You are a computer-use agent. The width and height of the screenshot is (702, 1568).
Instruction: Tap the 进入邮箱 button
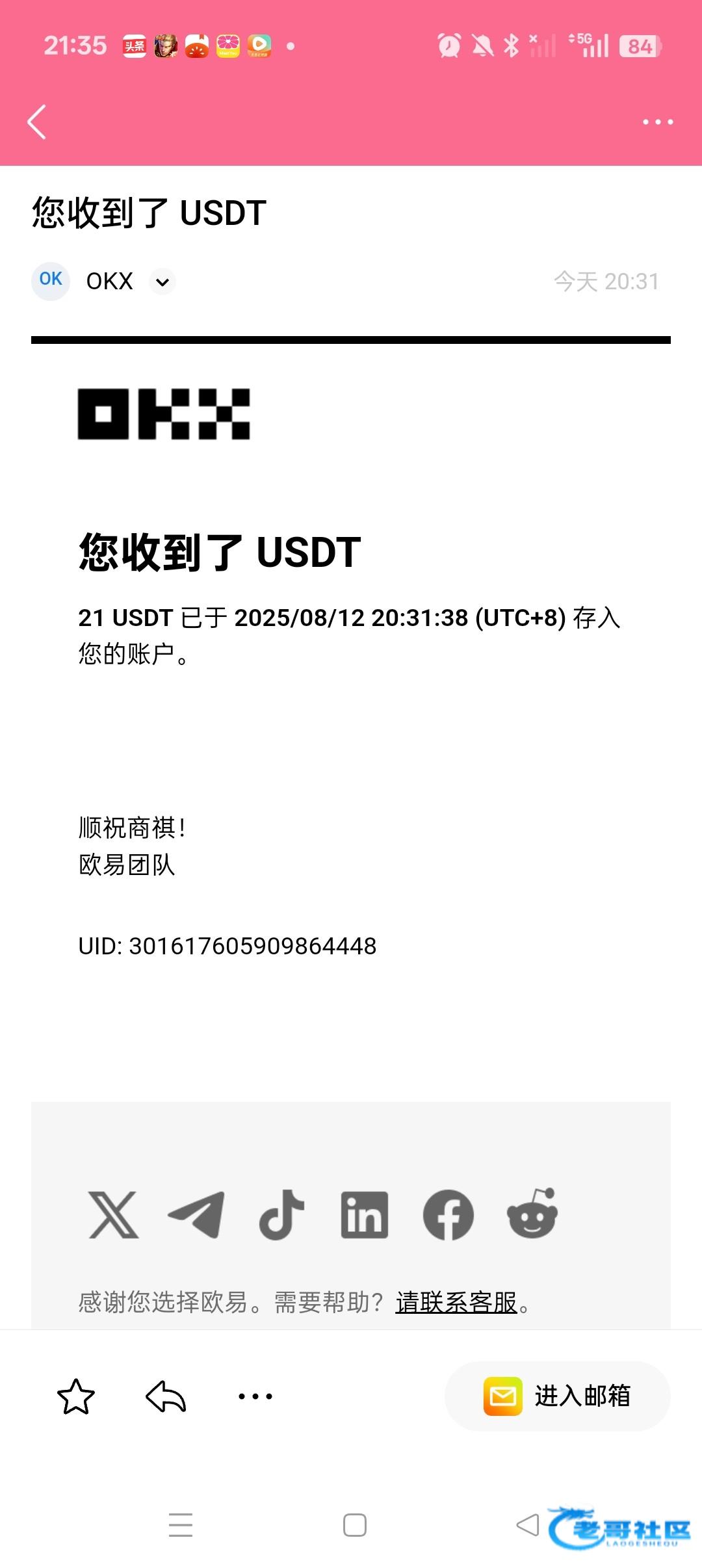558,1396
